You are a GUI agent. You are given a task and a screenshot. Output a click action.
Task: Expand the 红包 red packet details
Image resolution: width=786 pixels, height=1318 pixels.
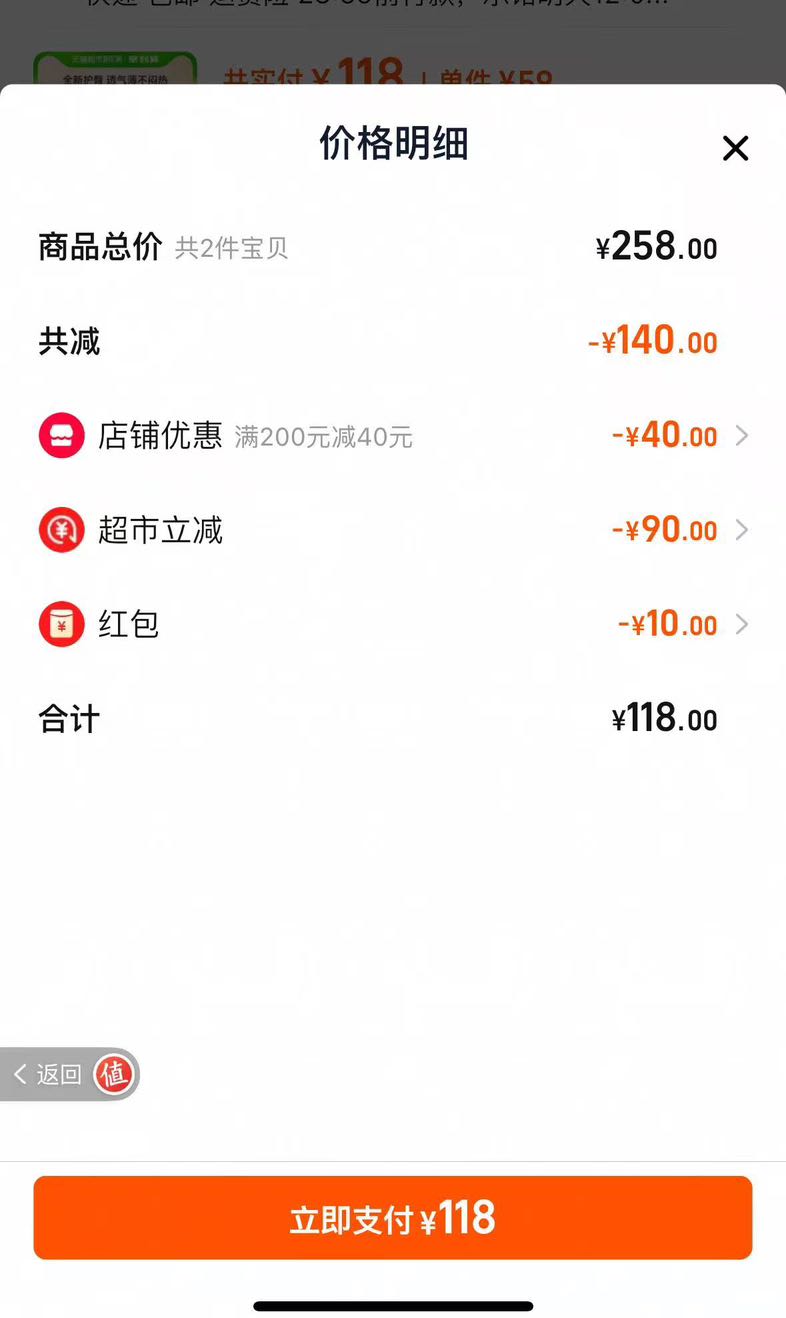(x=742, y=624)
